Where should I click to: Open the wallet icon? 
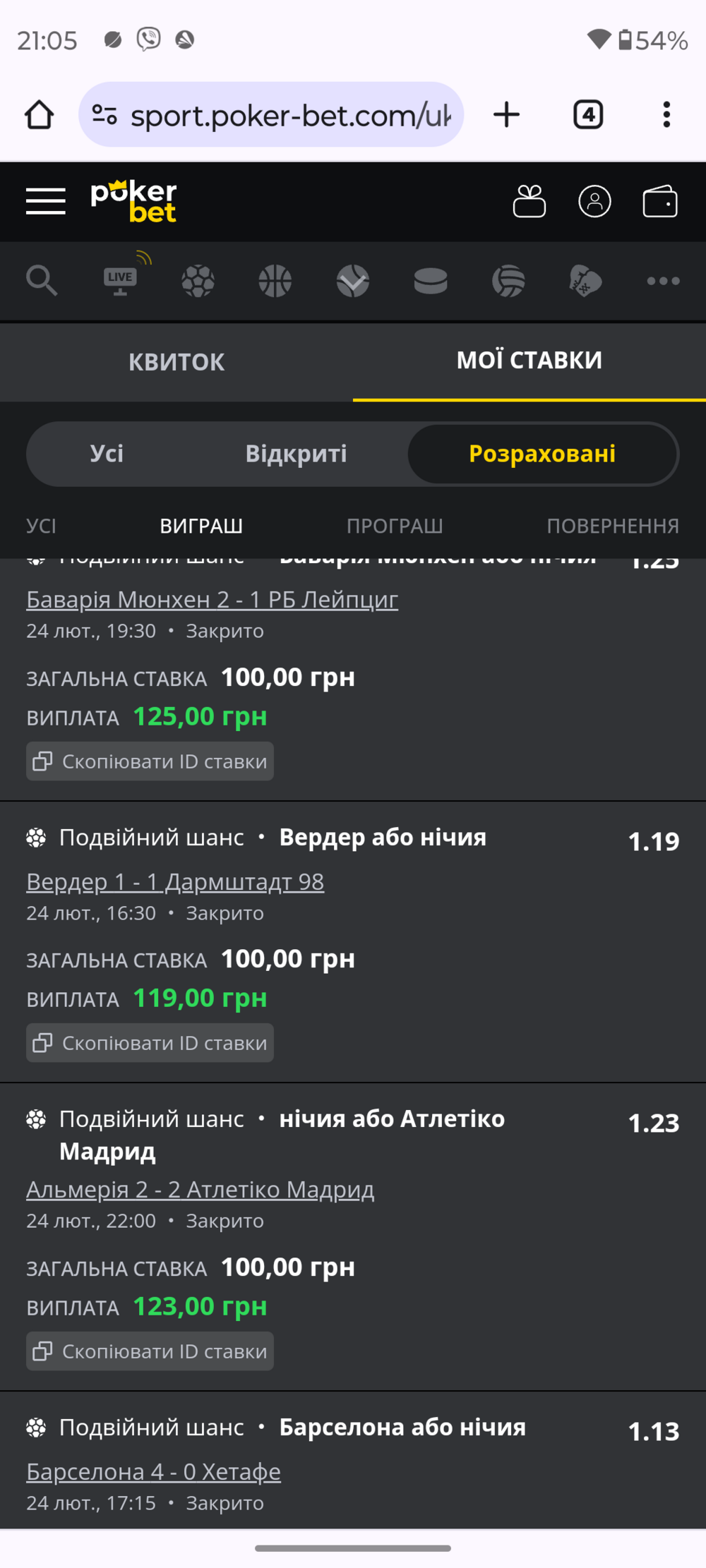coord(660,202)
